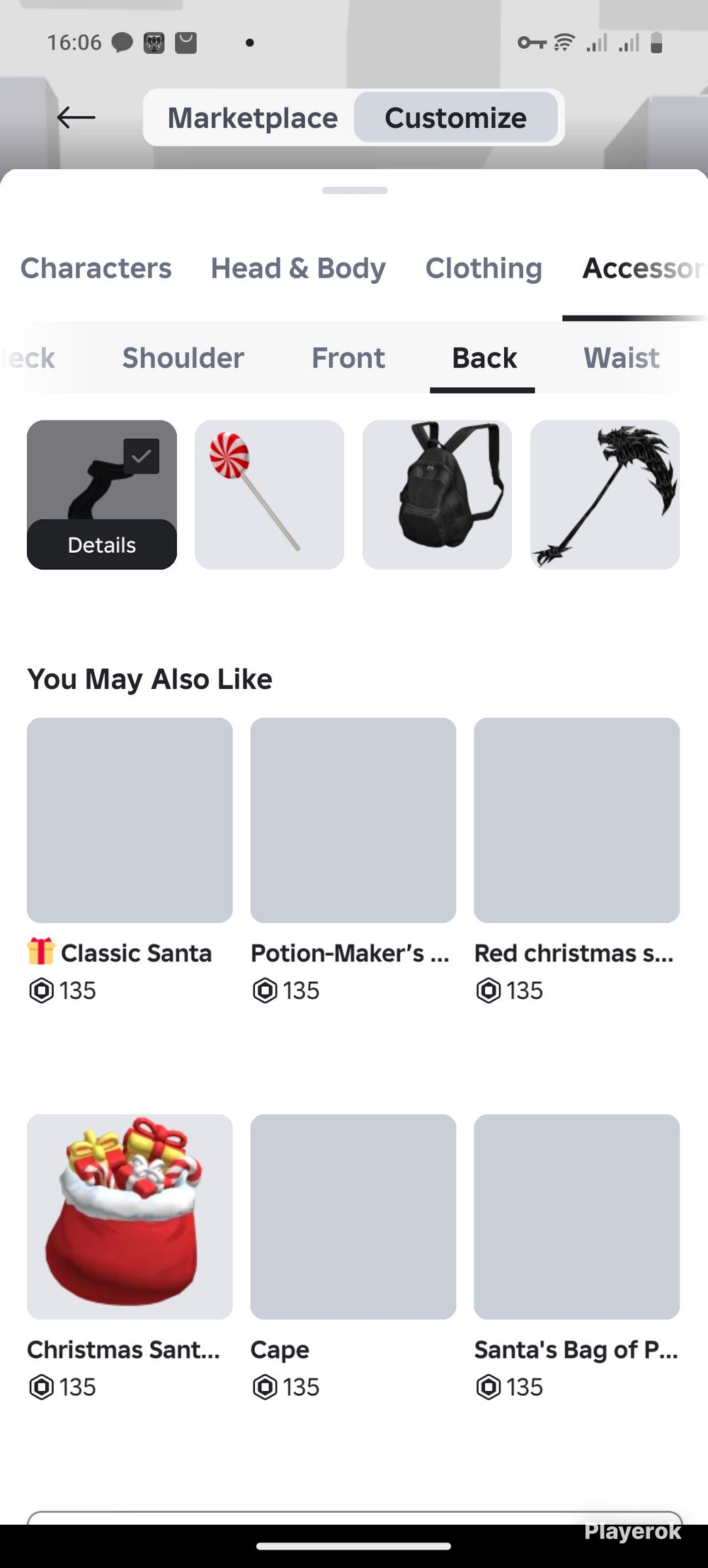View the Christmas Santa gift sack item
708x1568 pixels.
tap(130, 1217)
